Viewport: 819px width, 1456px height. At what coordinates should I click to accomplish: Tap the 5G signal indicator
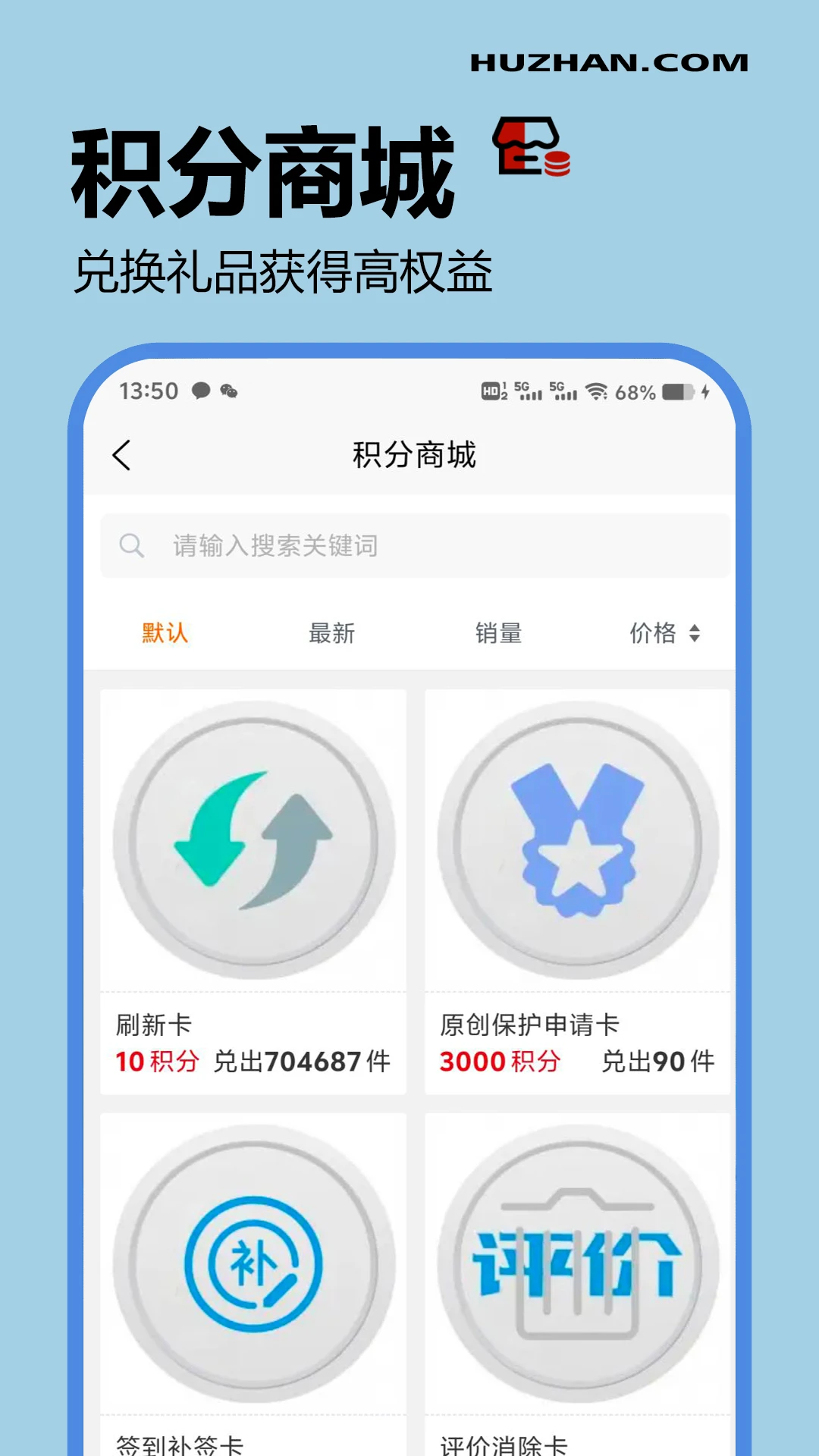[529, 391]
